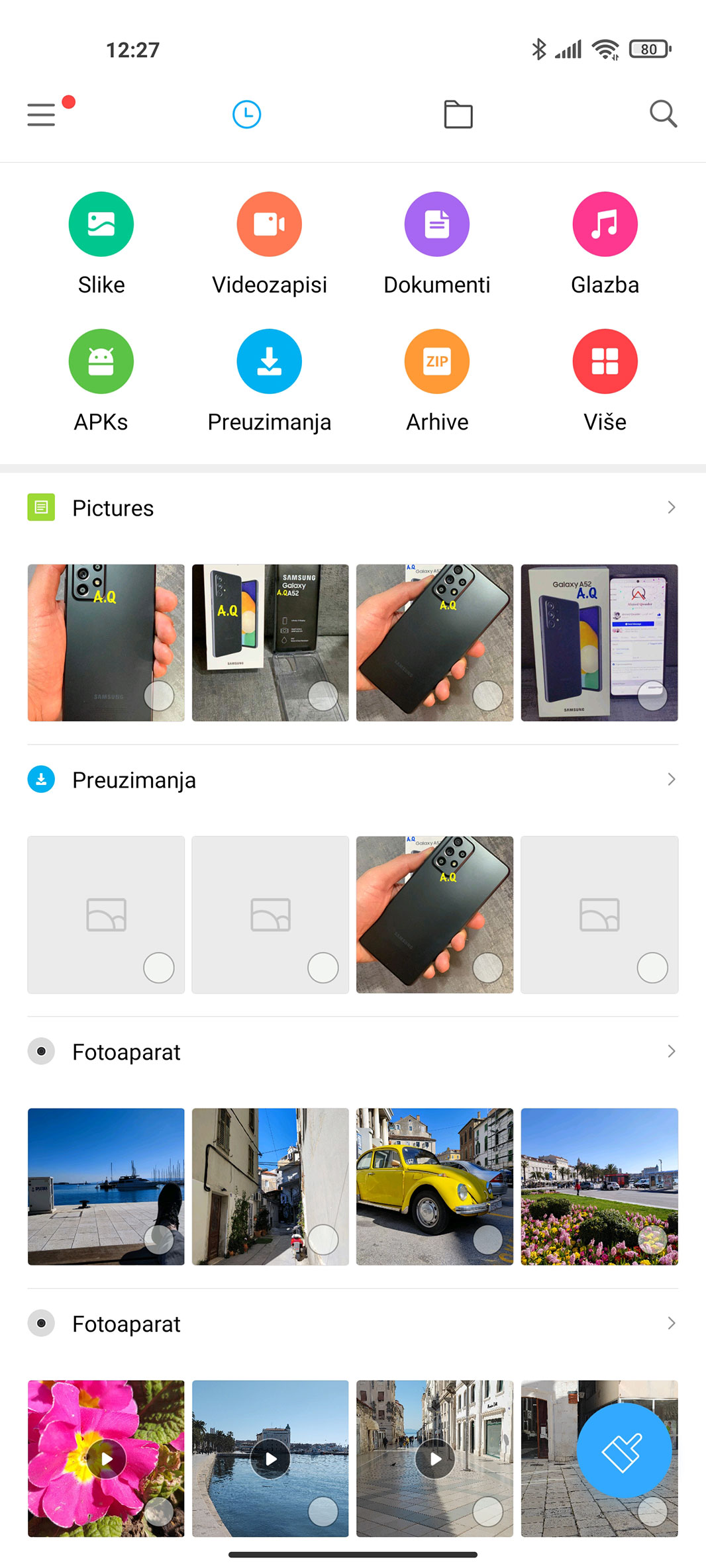Tap Više for more categories
The height and width of the screenshot is (1568, 706).
pyautogui.click(x=605, y=380)
